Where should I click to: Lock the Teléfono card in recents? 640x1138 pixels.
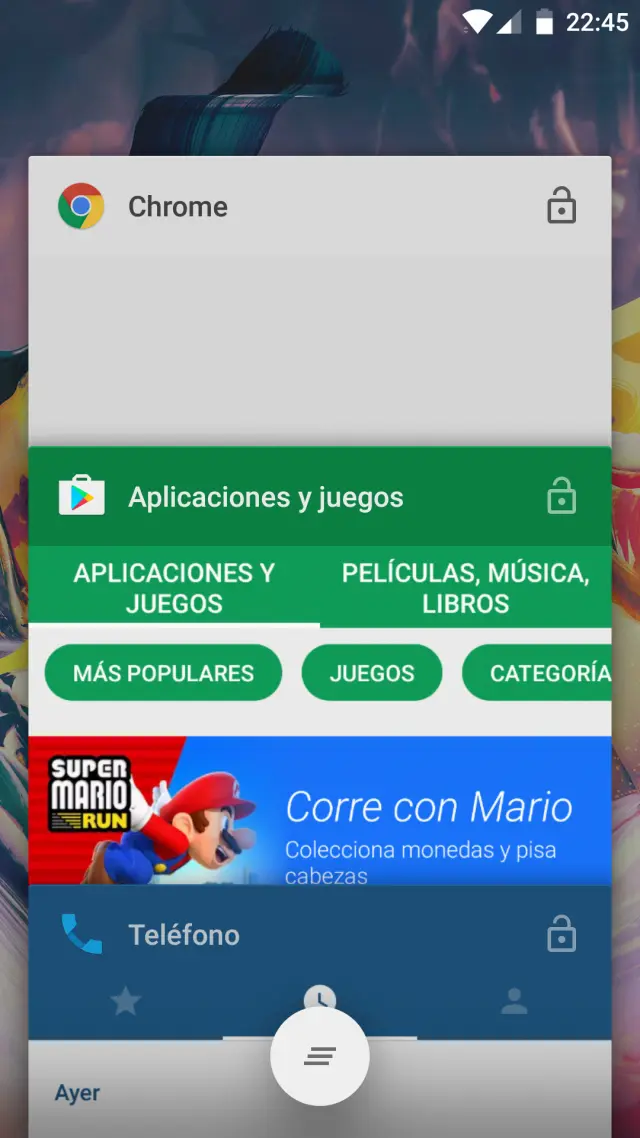(561, 935)
